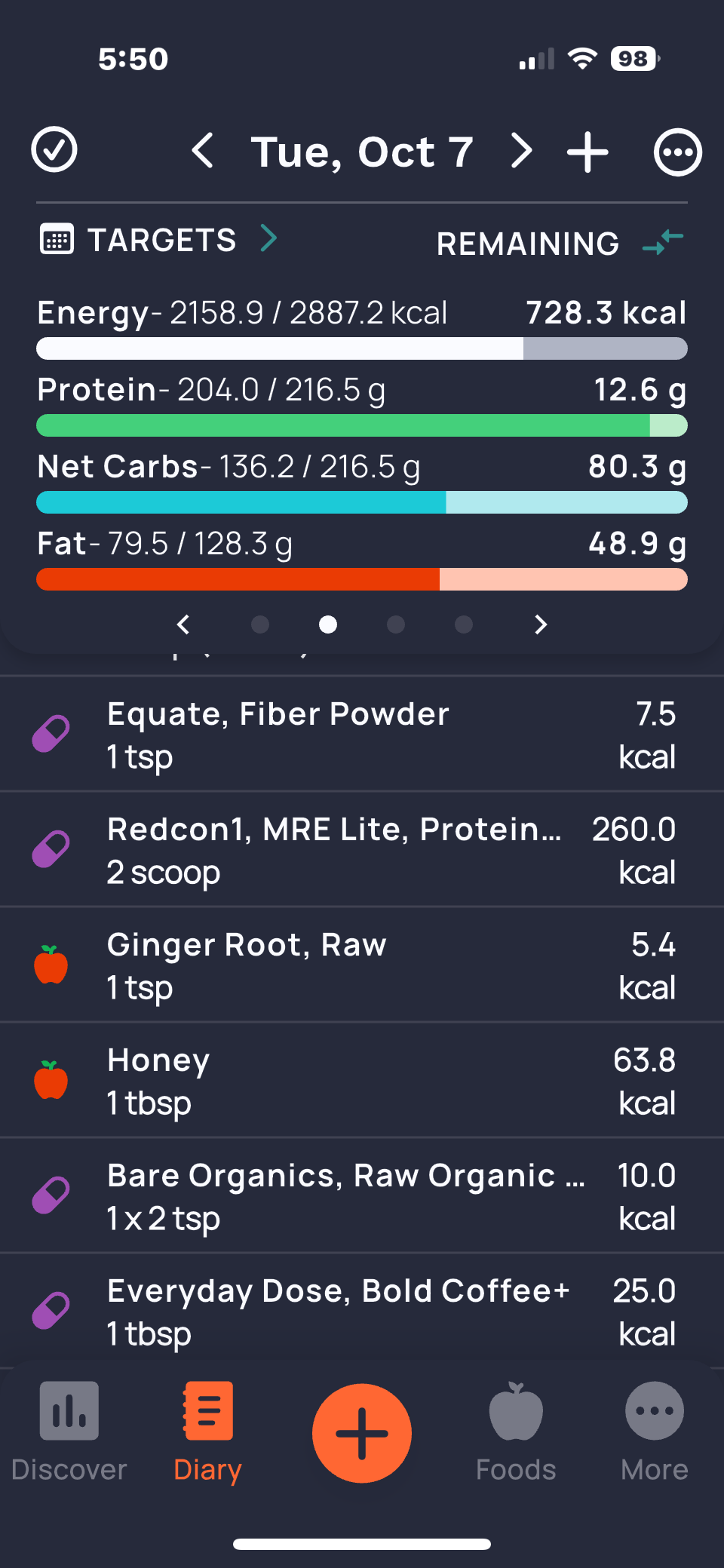This screenshot has width=724, height=1568.
Task: Mark the day as complete
Action: (x=54, y=150)
